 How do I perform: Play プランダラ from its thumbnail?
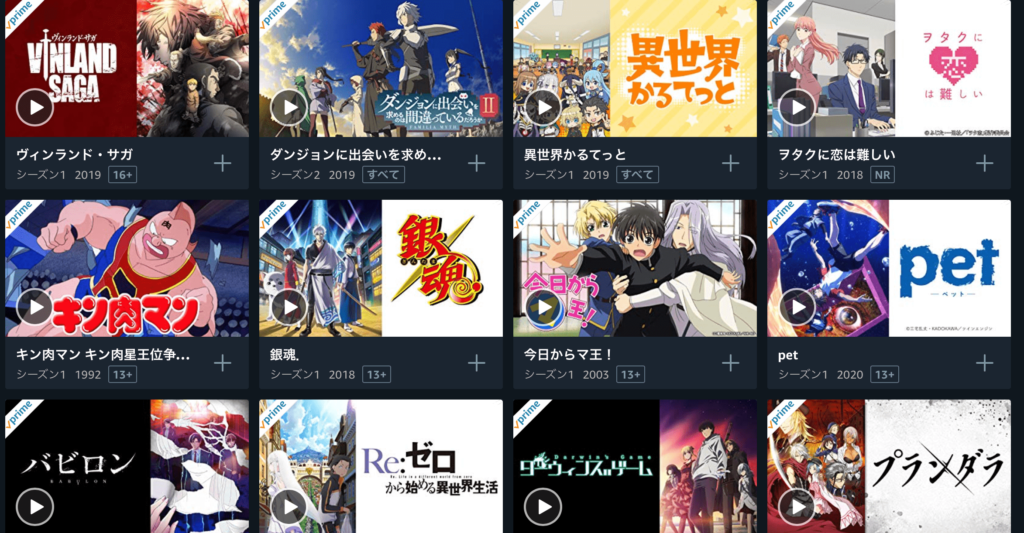click(x=797, y=507)
